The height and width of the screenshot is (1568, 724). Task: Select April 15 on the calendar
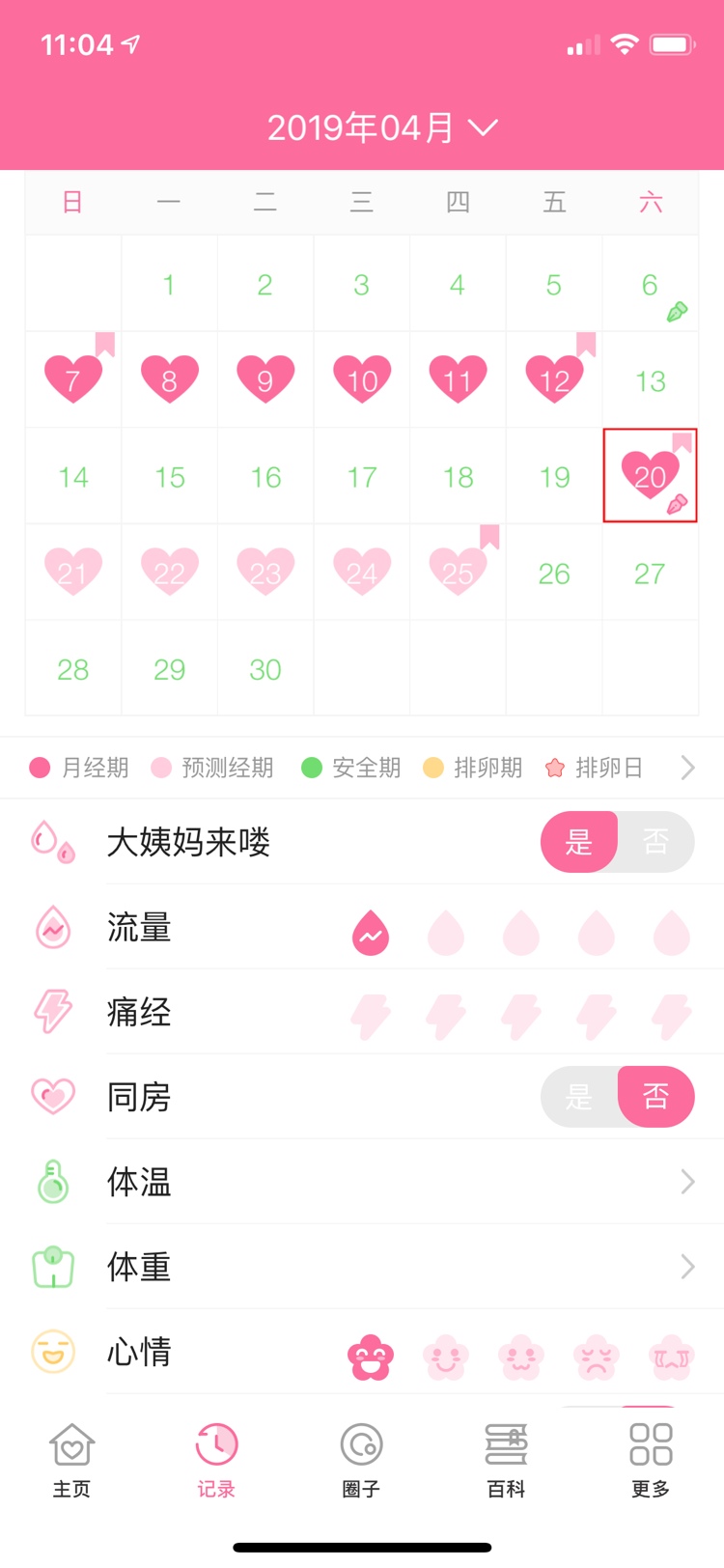pyautogui.click(x=170, y=477)
